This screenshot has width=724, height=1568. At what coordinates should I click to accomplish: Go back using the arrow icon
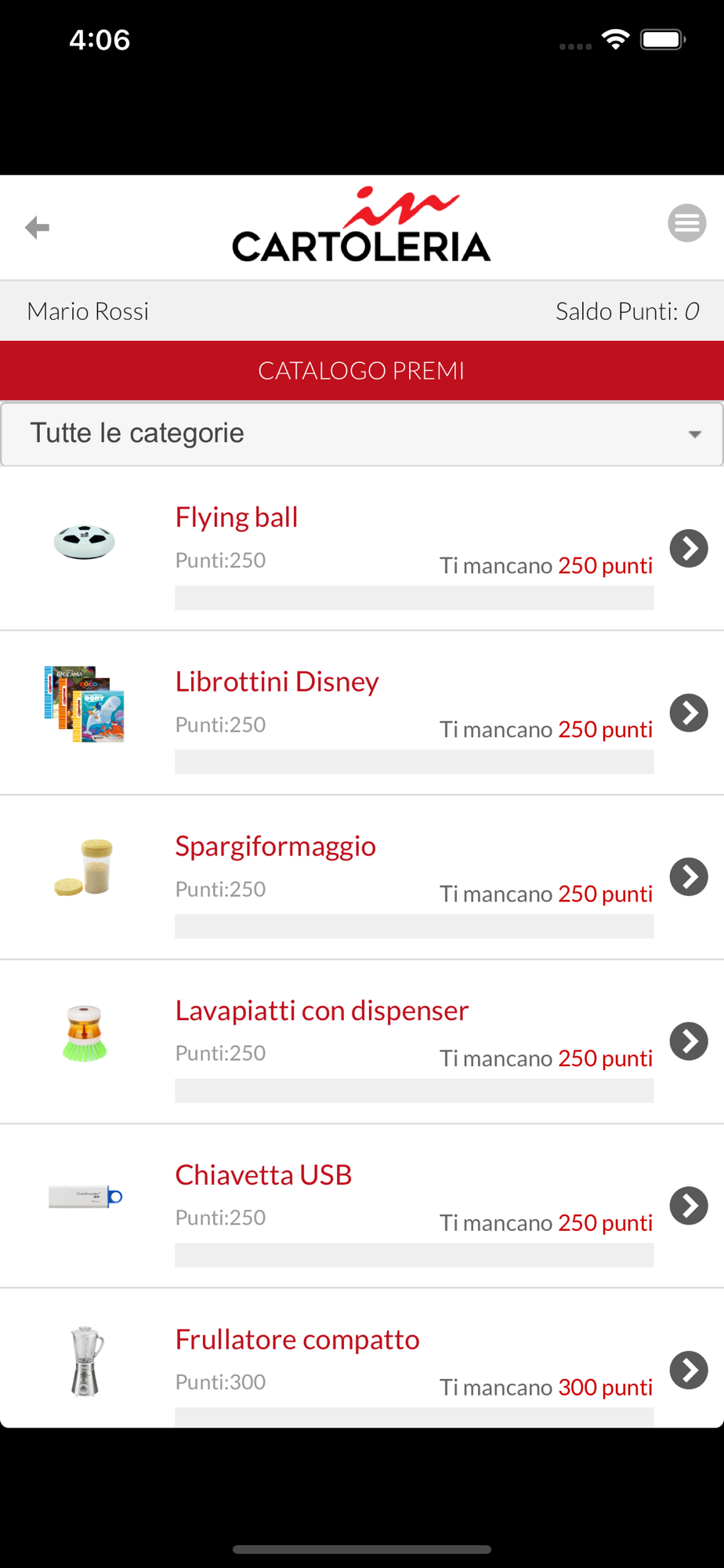tap(38, 227)
